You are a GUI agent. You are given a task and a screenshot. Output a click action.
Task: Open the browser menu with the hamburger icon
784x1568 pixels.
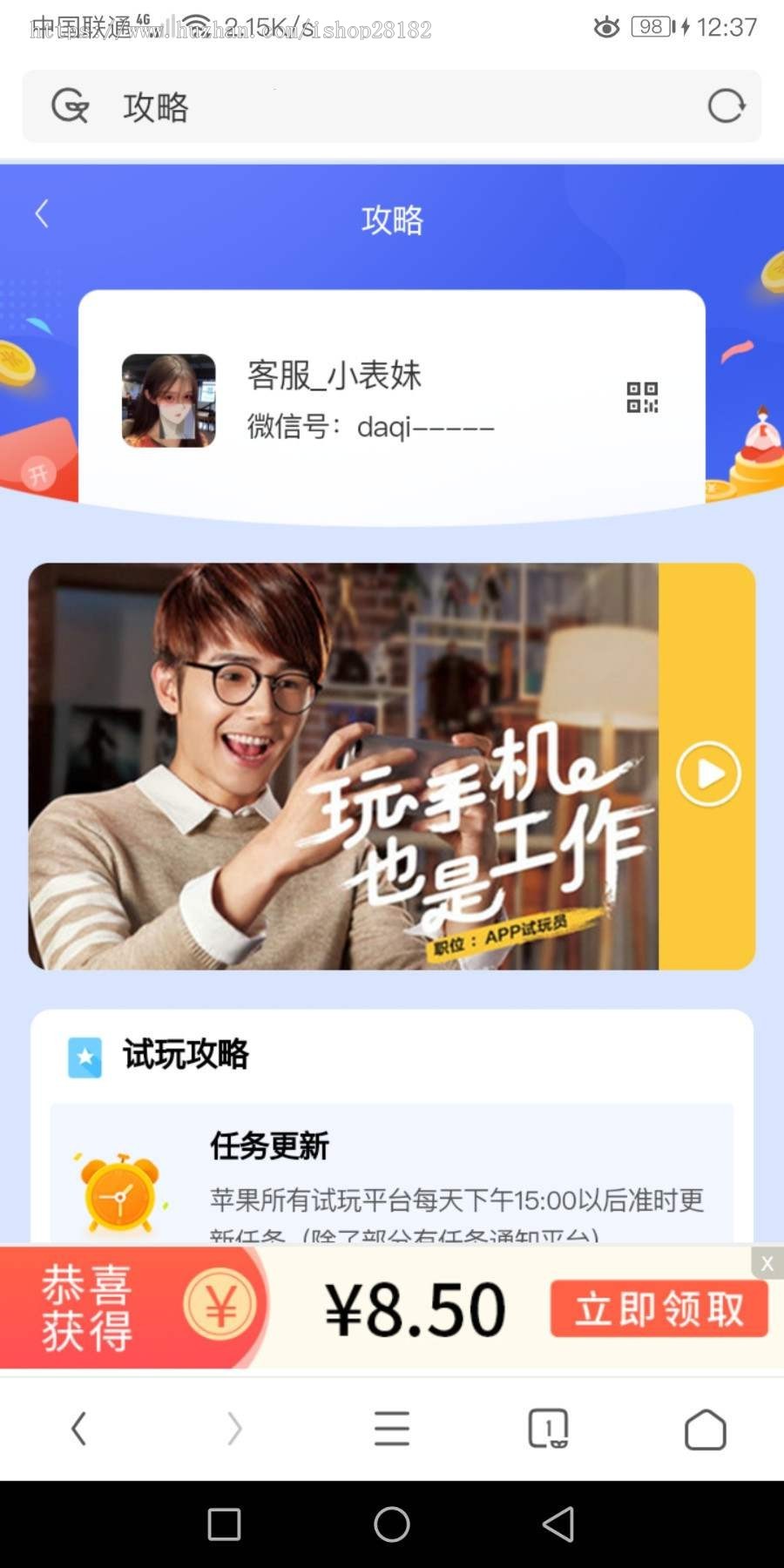[x=391, y=1427]
